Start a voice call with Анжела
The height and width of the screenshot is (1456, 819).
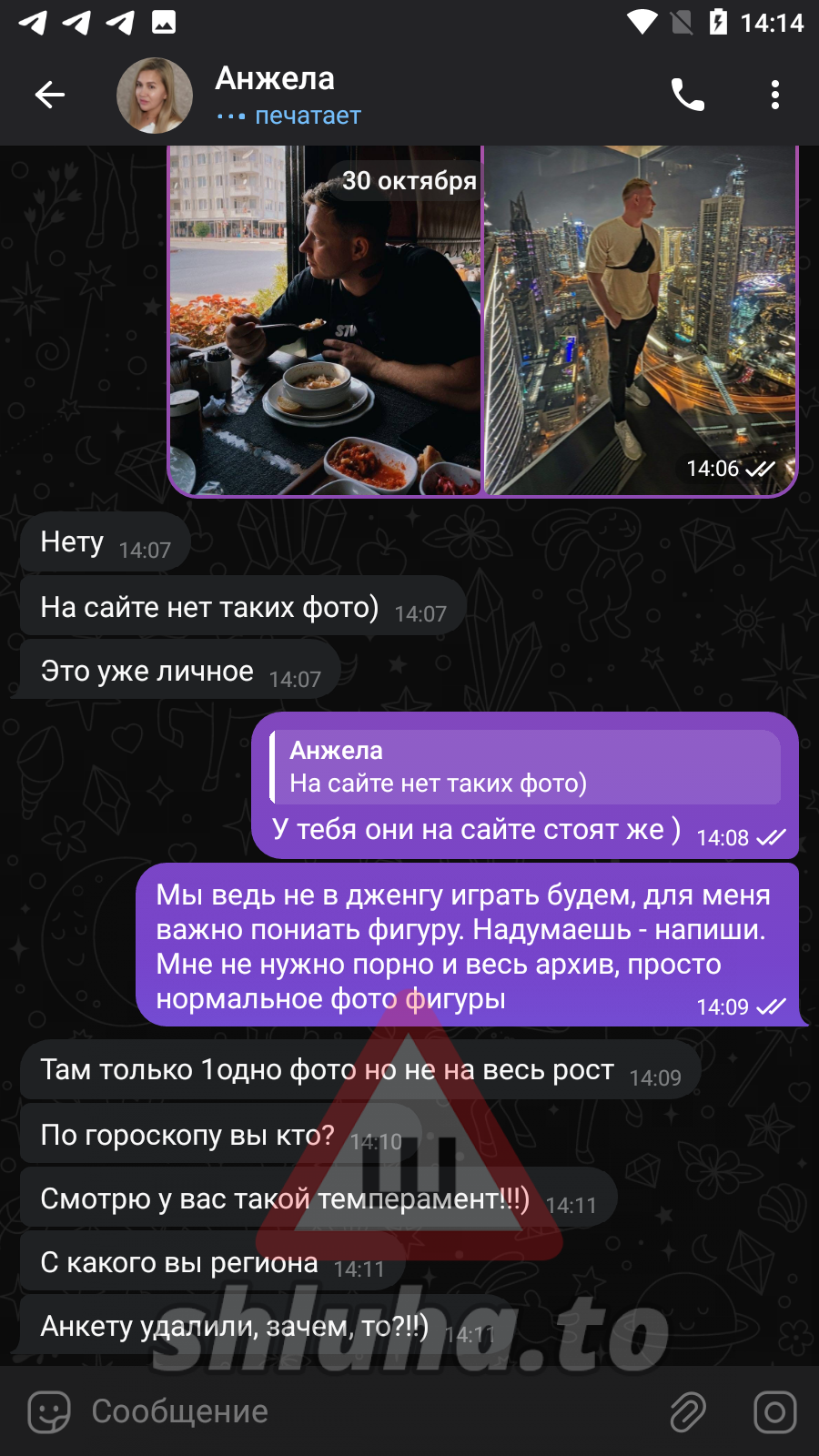687,95
